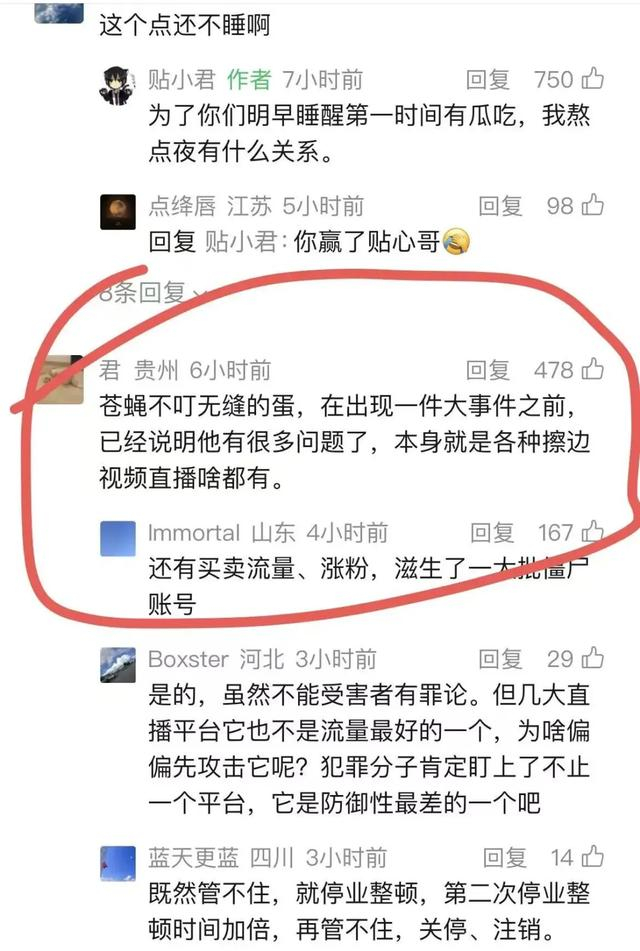Like 贴小君's comment with 750 likes
The width and height of the screenshot is (640, 951).
(x=593, y=79)
